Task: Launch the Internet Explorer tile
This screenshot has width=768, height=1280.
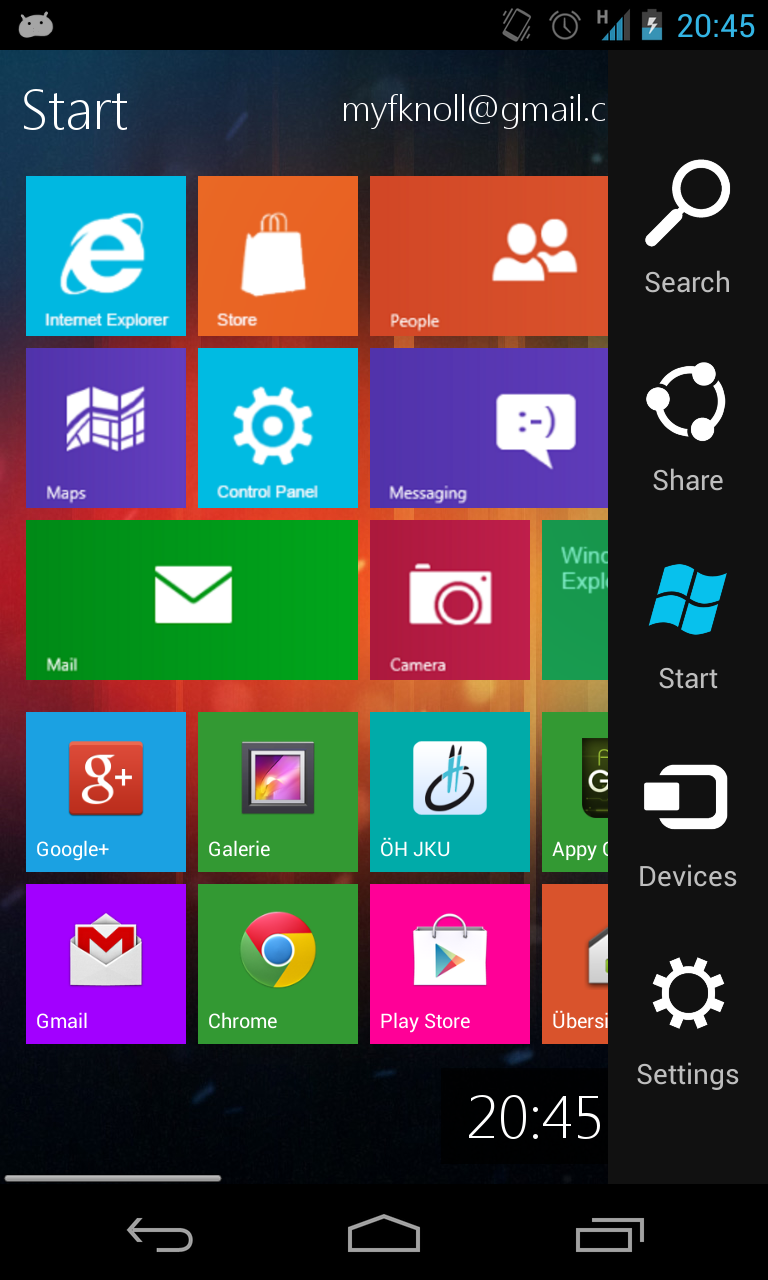Action: tap(106, 256)
